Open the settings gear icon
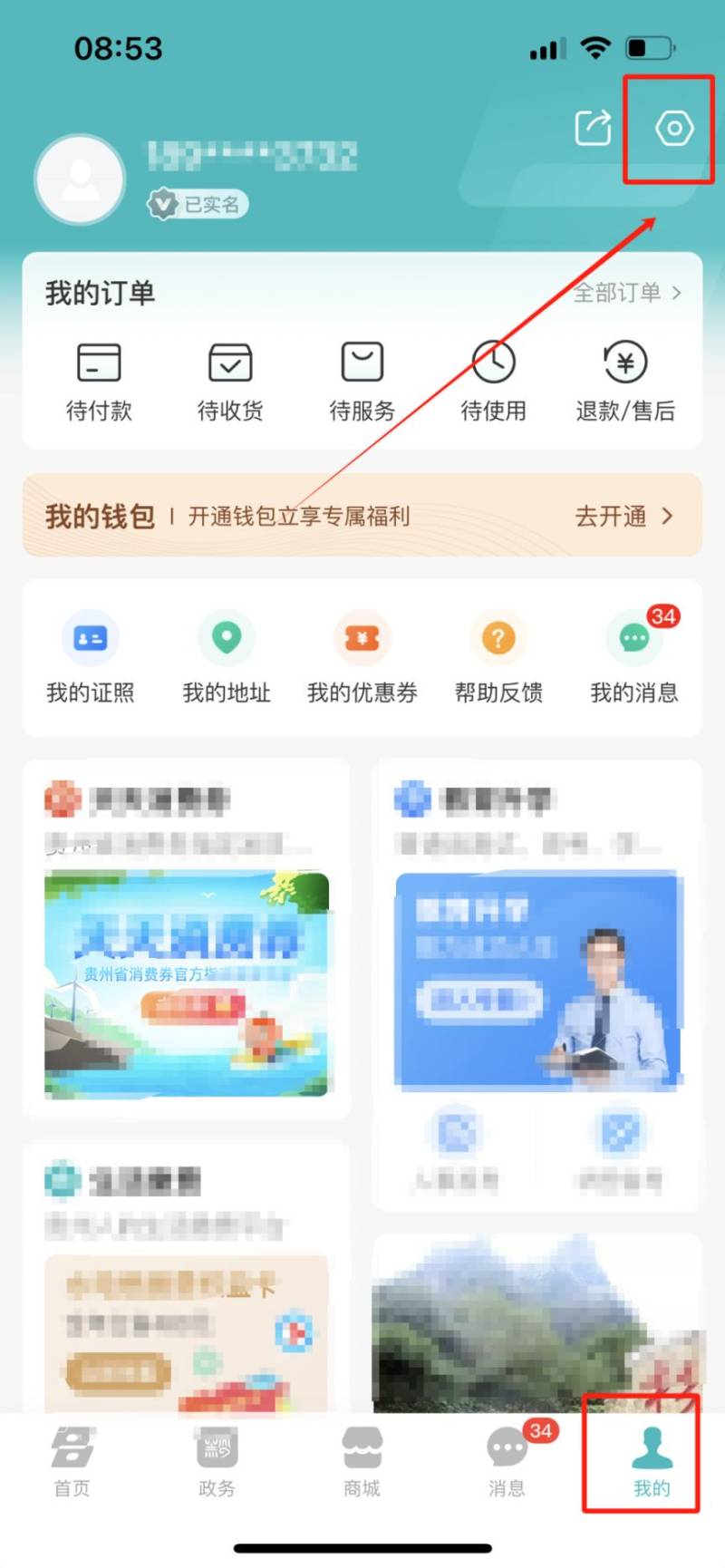This screenshot has width=725, height=1568. tap(674, 129)
